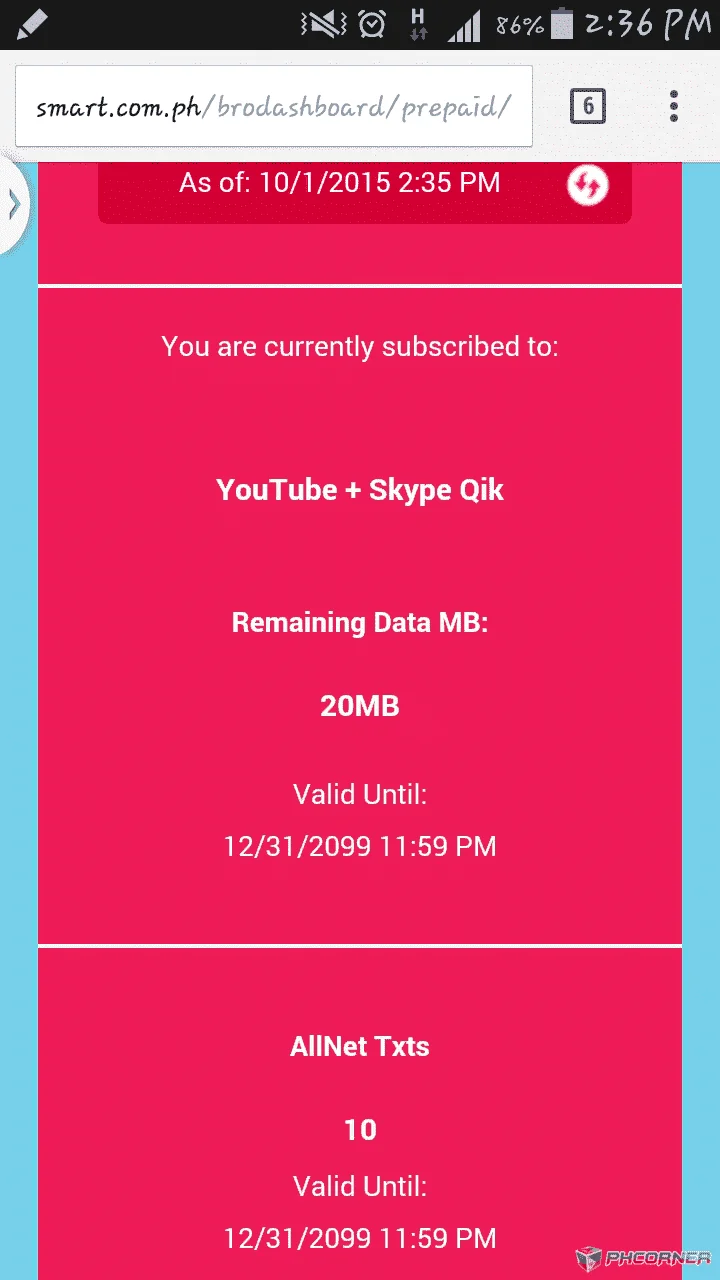Image resolution: width=720 pixels, height=1280 pixels.
Task: Tap the browser address bar
Action: (x=274, y=106)
